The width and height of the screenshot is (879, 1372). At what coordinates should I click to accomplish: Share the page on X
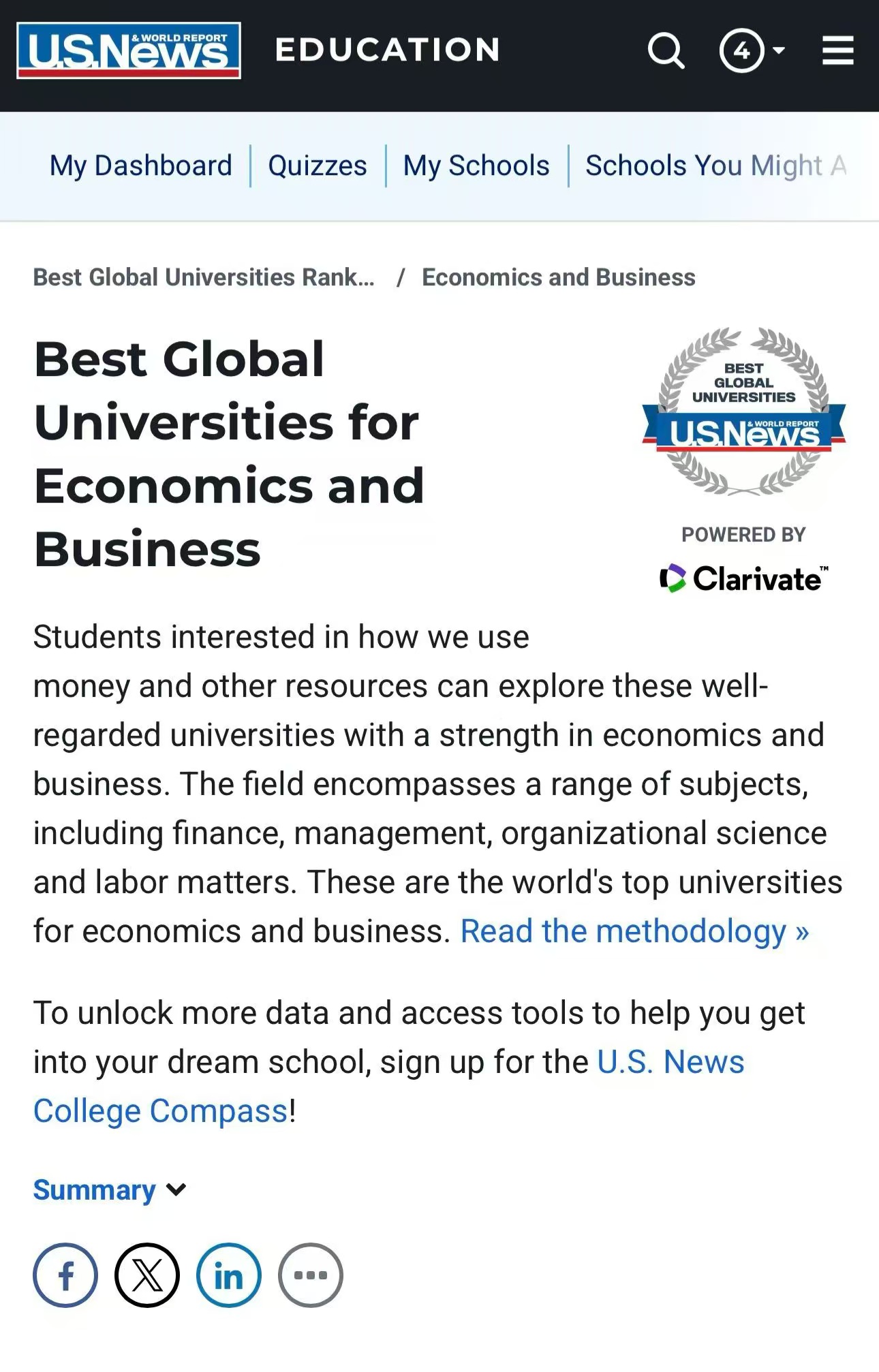point(147,1275)
